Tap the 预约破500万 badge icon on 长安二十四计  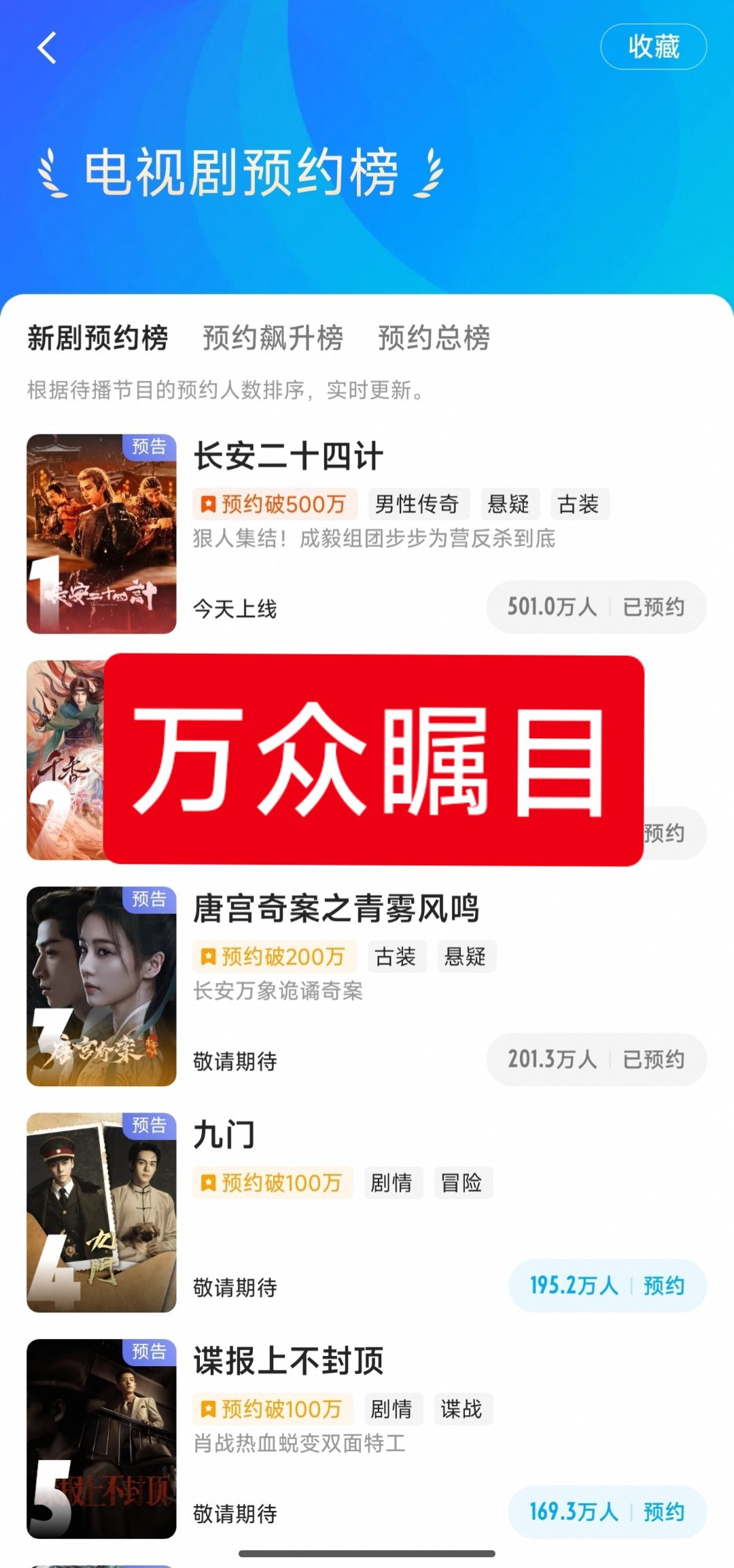point(211,505)
